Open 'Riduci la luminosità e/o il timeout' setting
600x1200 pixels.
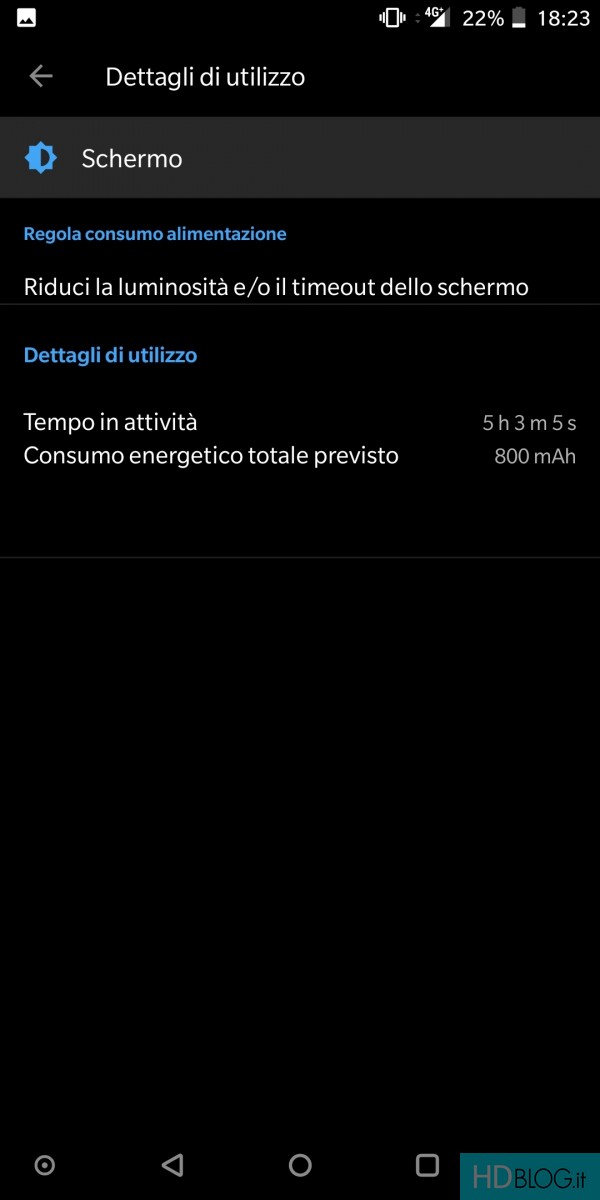click(x=300, y=287)
